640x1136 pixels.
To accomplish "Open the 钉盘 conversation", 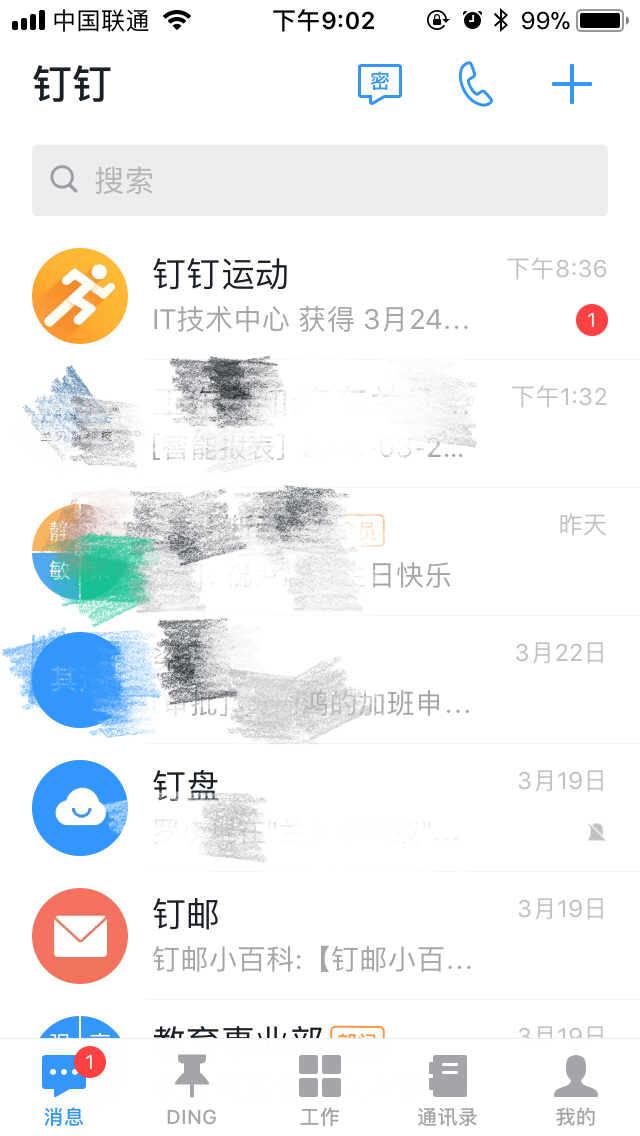I will coord(320,807).
